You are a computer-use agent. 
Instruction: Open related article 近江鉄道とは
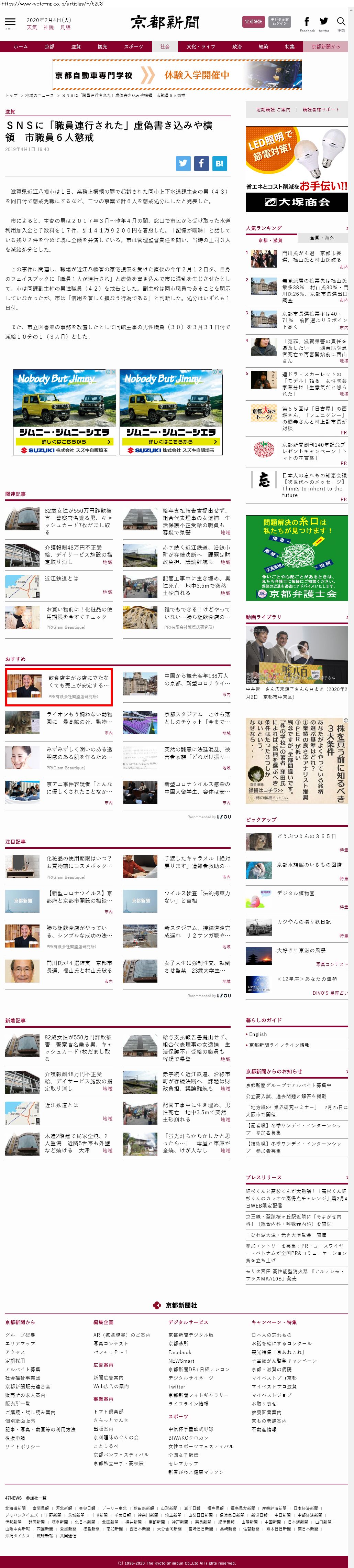pyautogui.click(x=62, y=578)
